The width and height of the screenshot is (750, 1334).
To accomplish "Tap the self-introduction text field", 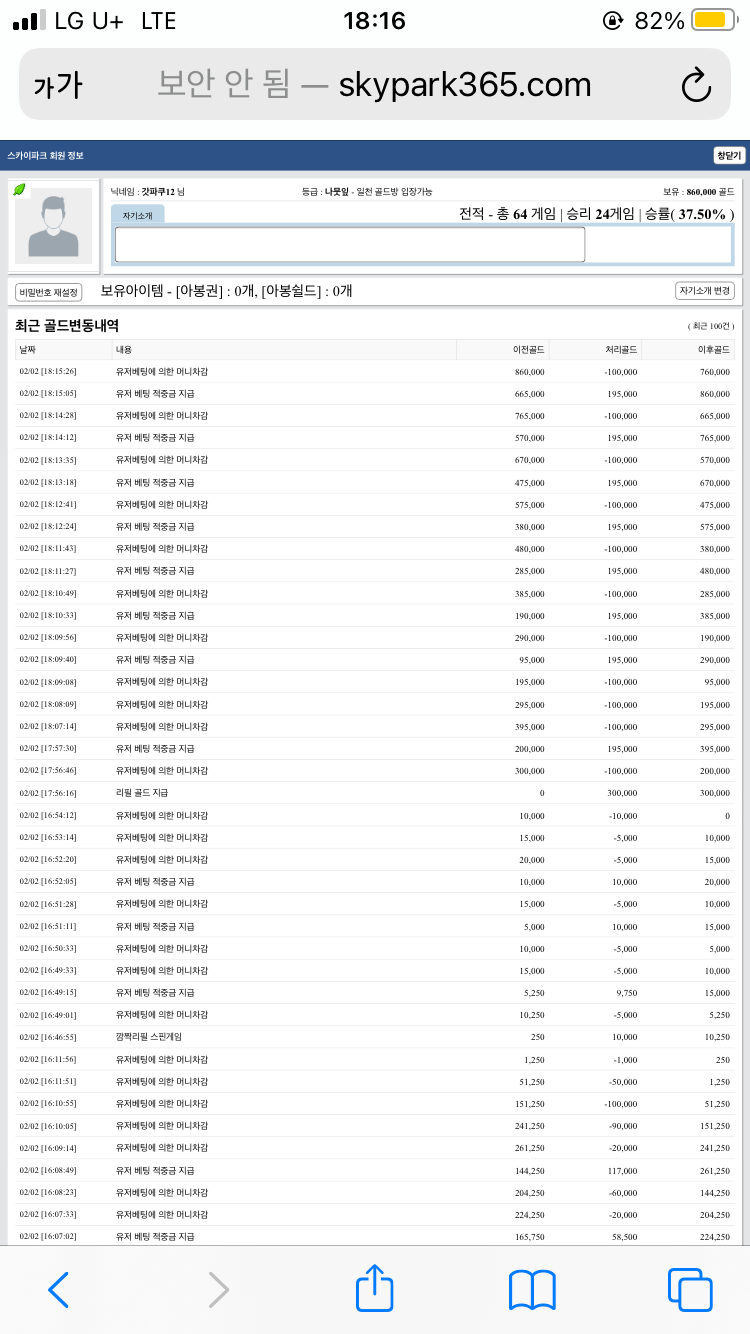I will pyautogui.click(x=350, y=244).
